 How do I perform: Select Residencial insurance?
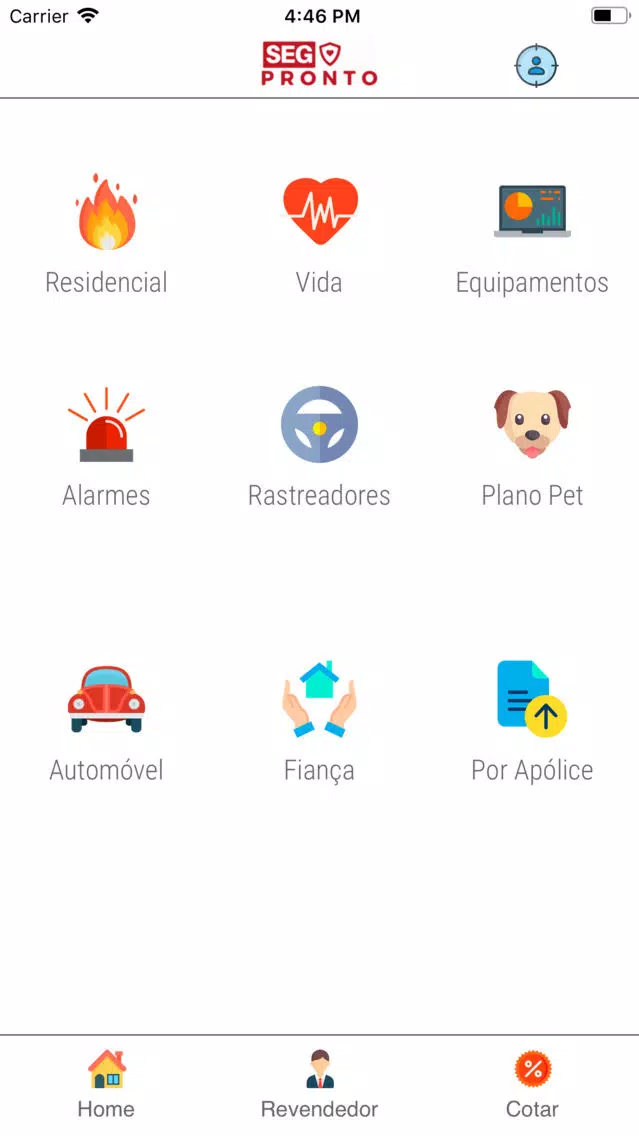[x=106, y=233]
